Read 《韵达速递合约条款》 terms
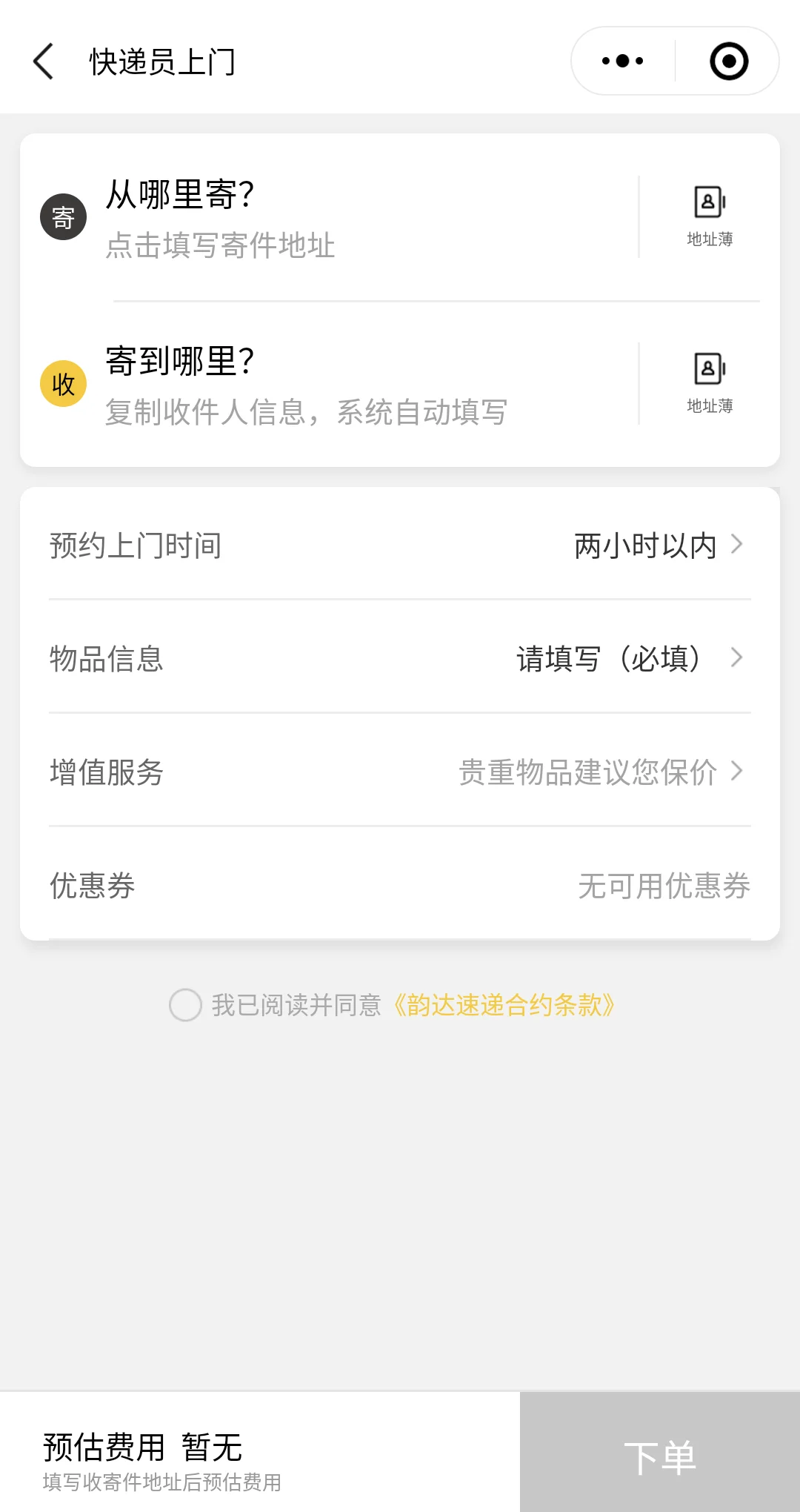 click(x=504, y=1005)
